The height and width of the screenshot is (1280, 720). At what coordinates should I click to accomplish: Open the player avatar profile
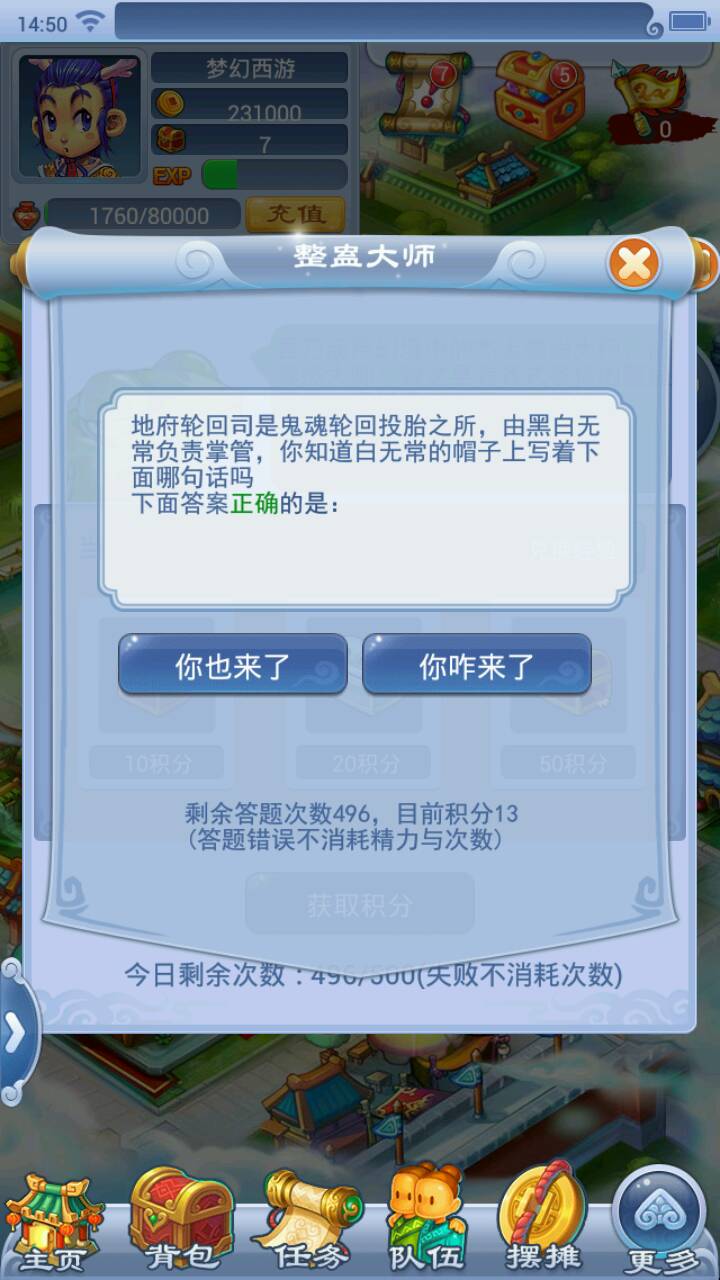pyautogui.click(x=80, y=116)
